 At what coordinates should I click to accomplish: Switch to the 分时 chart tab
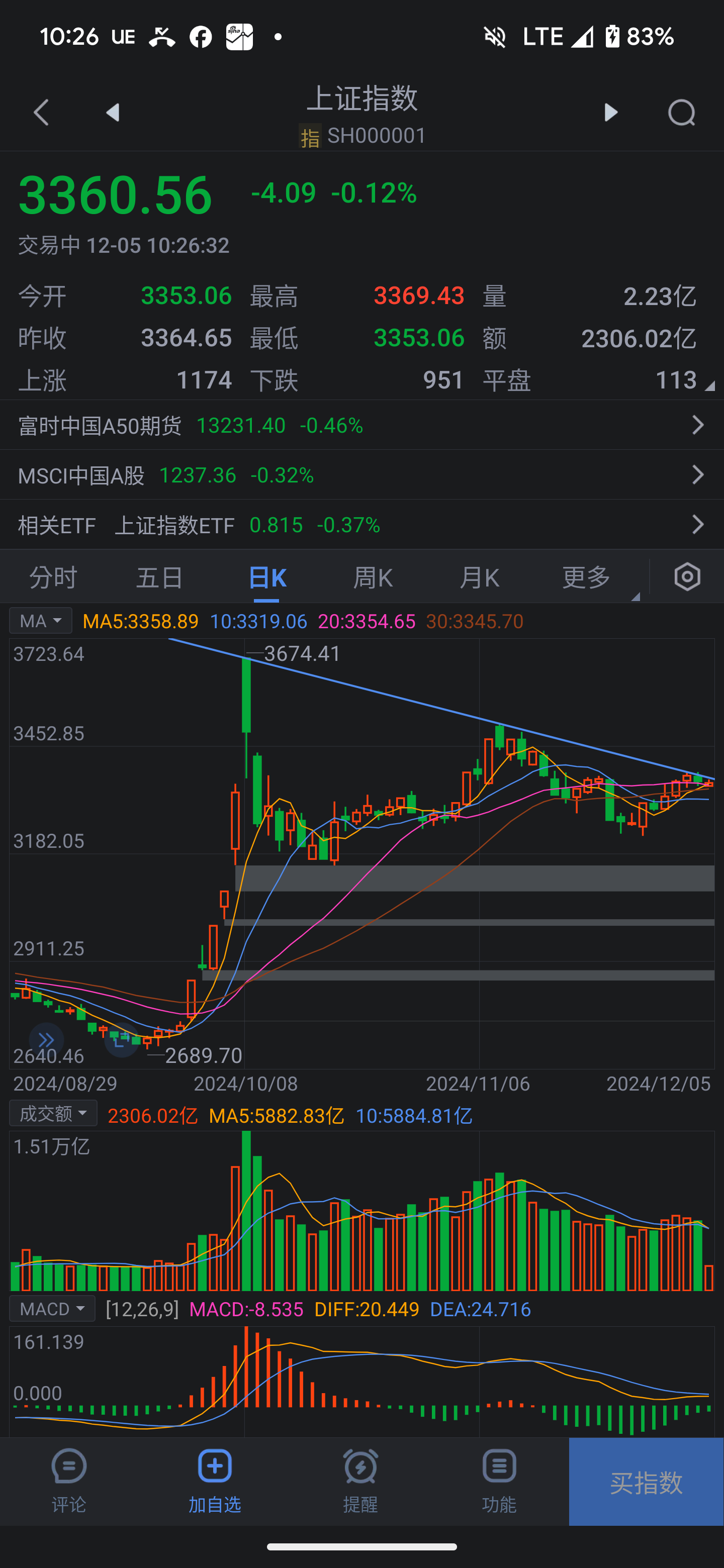[x=54, y=577]
